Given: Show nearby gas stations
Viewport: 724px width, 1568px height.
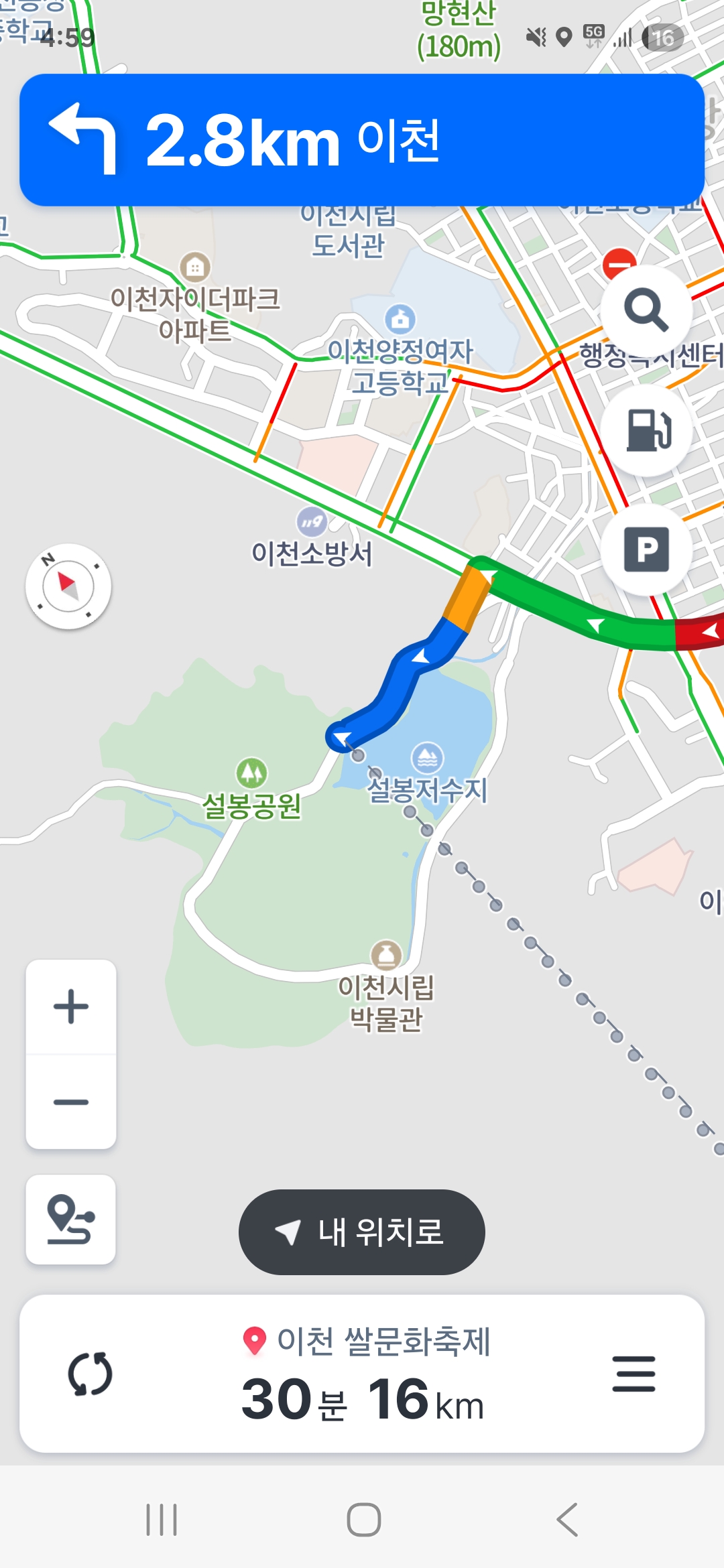Looking at the screenshot, I should point(646,430).
